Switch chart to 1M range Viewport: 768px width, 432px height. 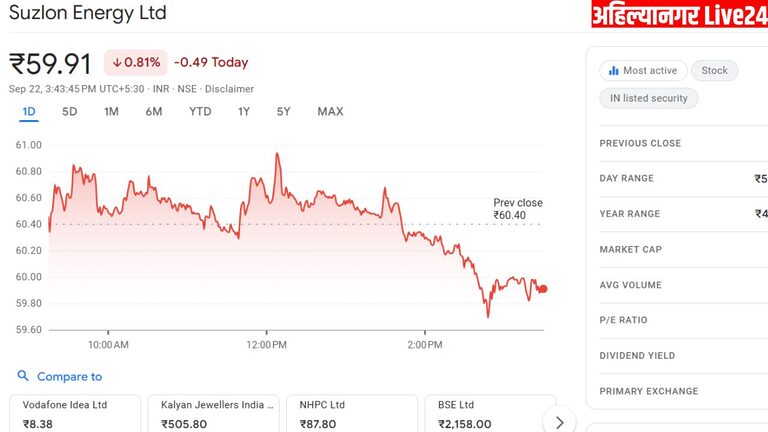pyautogui.click(x=111, y=111)
